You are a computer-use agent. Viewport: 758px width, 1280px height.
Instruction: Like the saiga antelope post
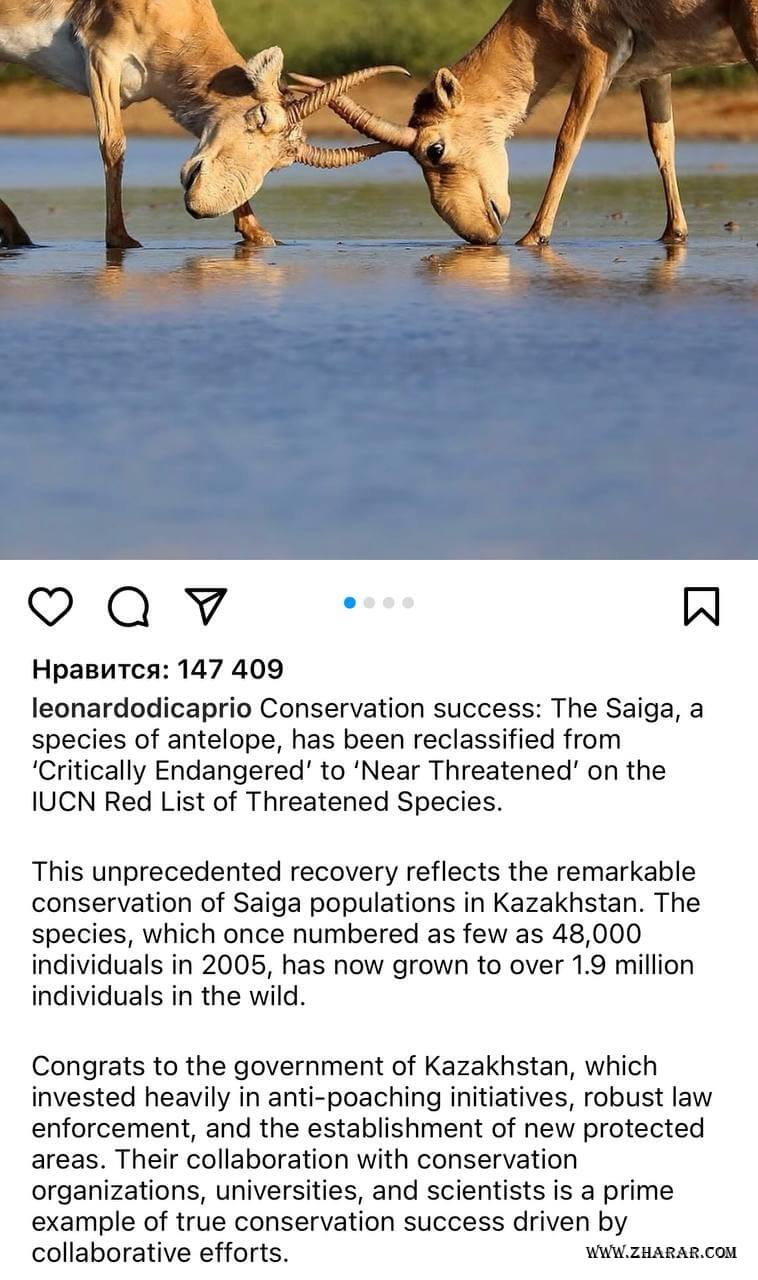click(x=50, y=606)
